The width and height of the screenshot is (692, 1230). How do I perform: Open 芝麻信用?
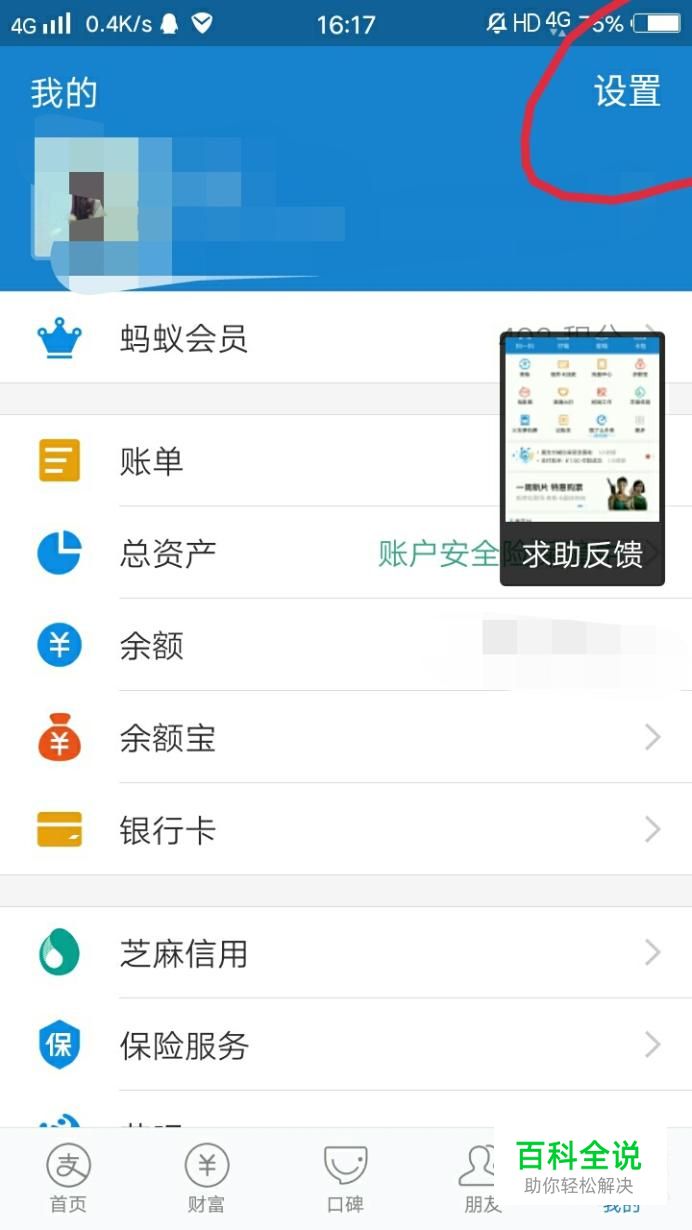click(346, 953)
